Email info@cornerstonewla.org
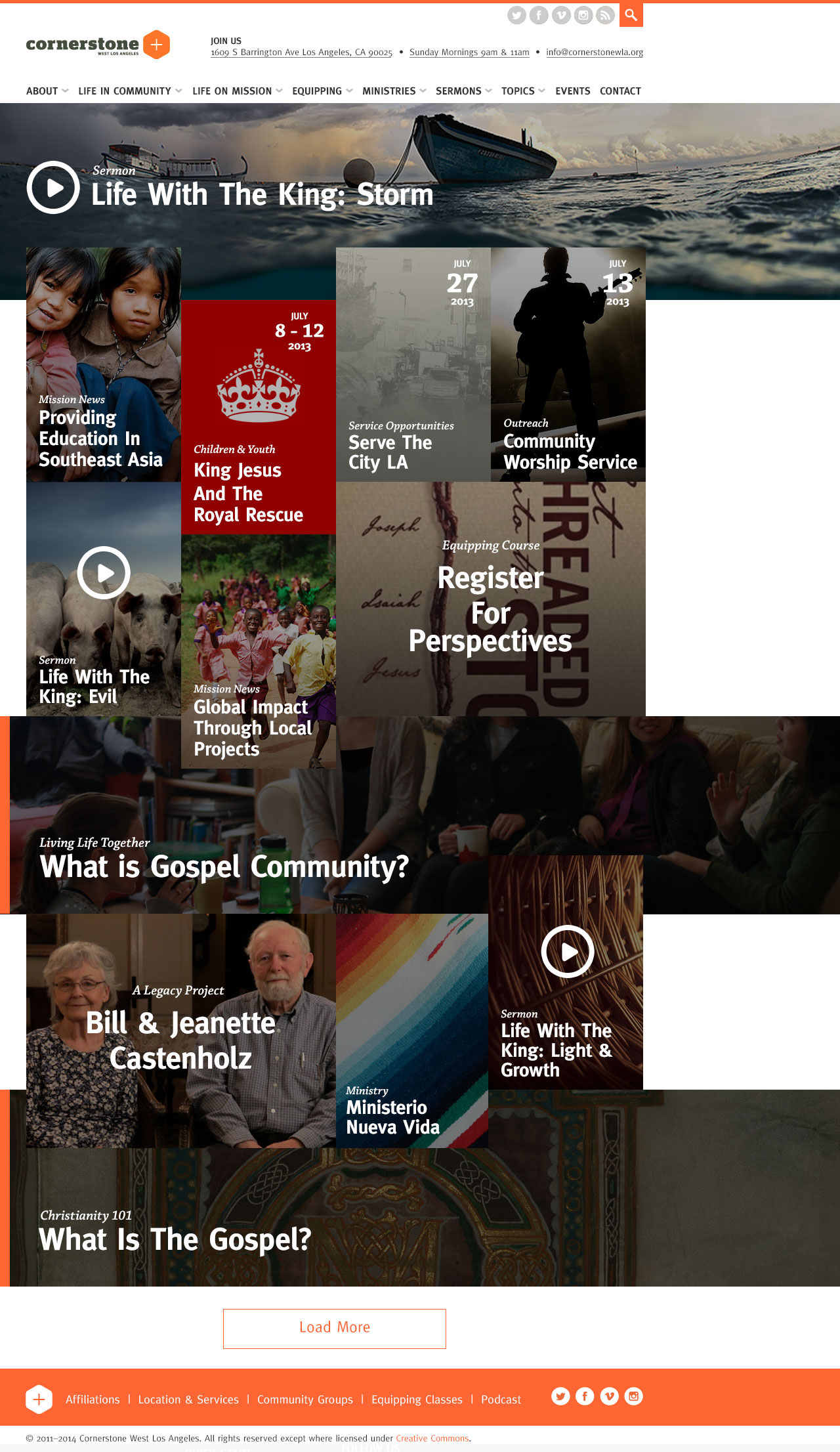 point(595,53)
